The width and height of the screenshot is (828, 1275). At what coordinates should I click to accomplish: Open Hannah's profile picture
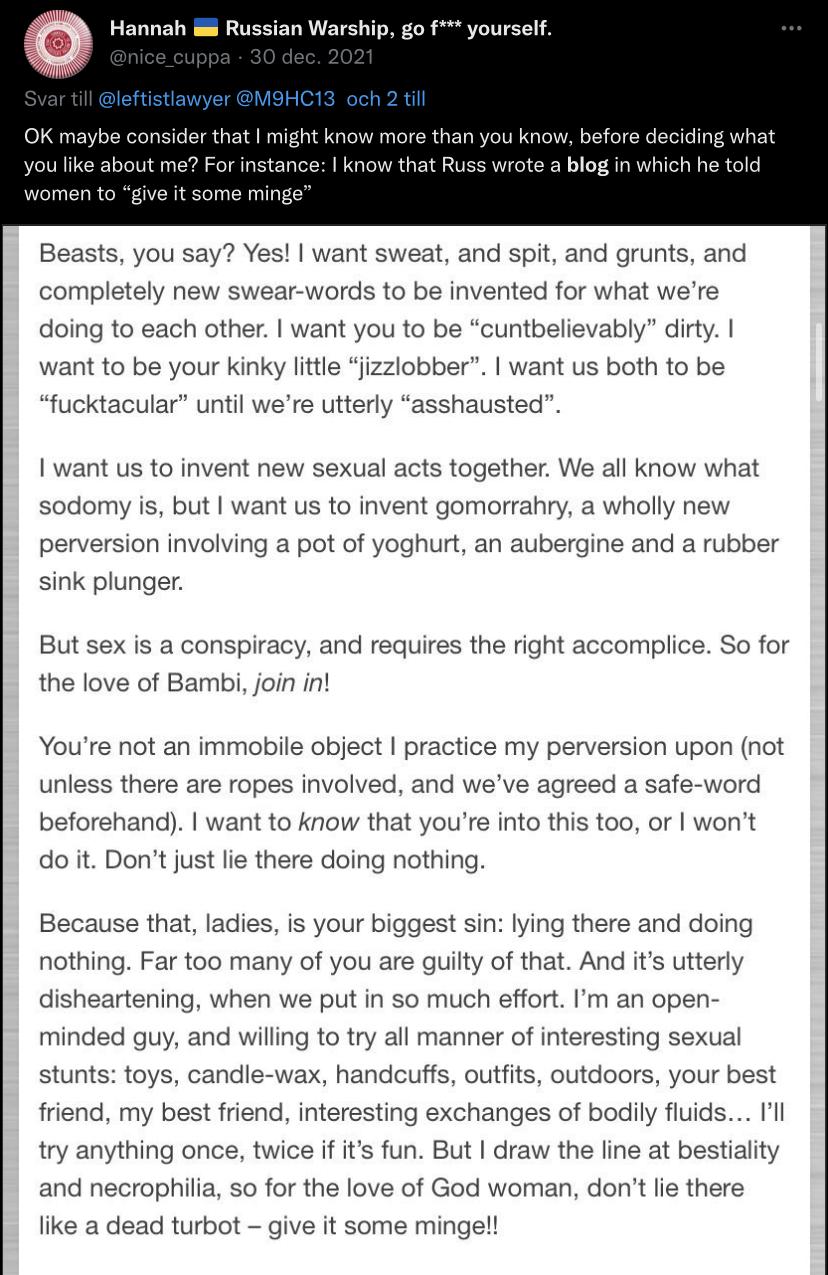pos(58,44)
